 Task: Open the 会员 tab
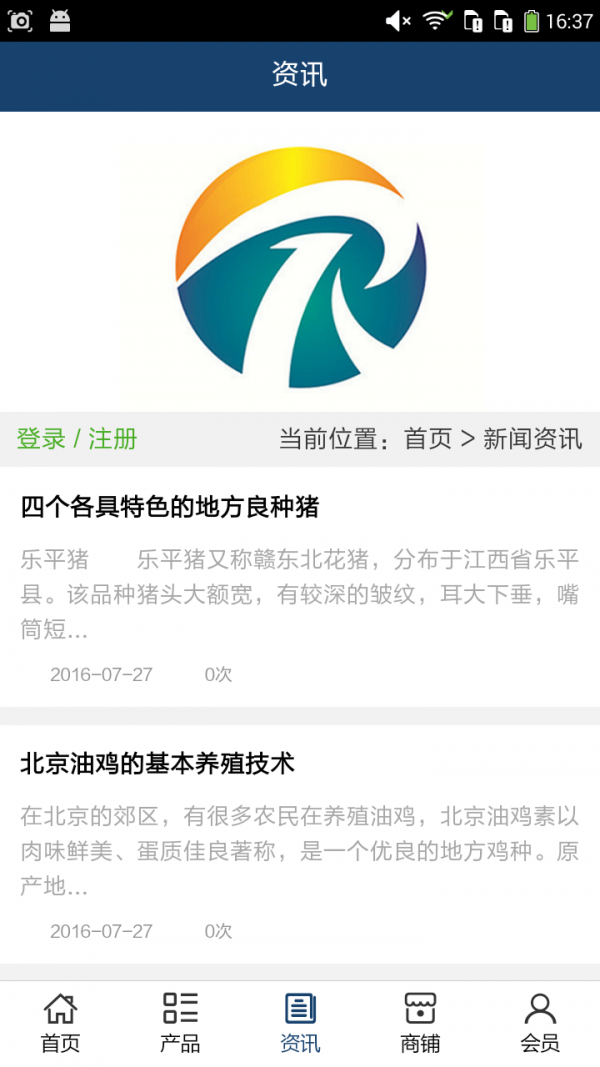pyautogui.click(x=540, y=1023)
